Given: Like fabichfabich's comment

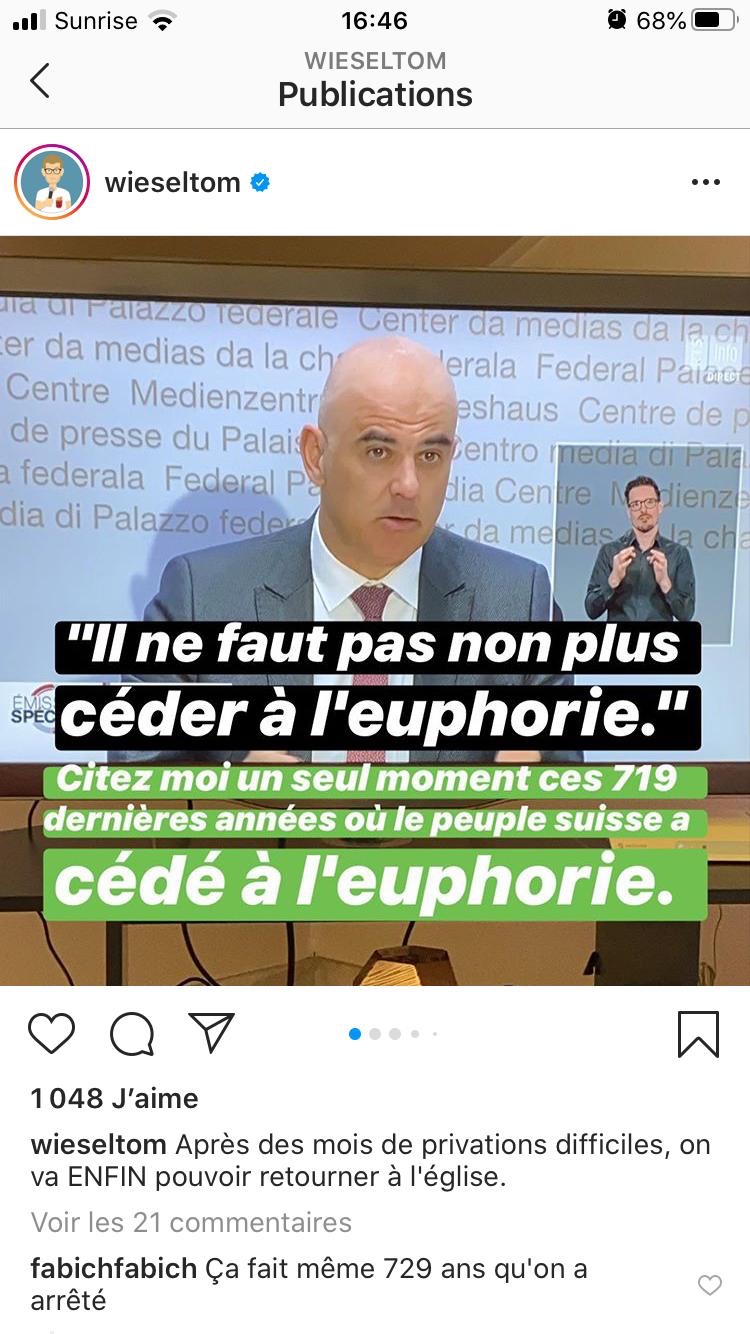Looking at the screenshot, I should click(x=709, y=1286).
